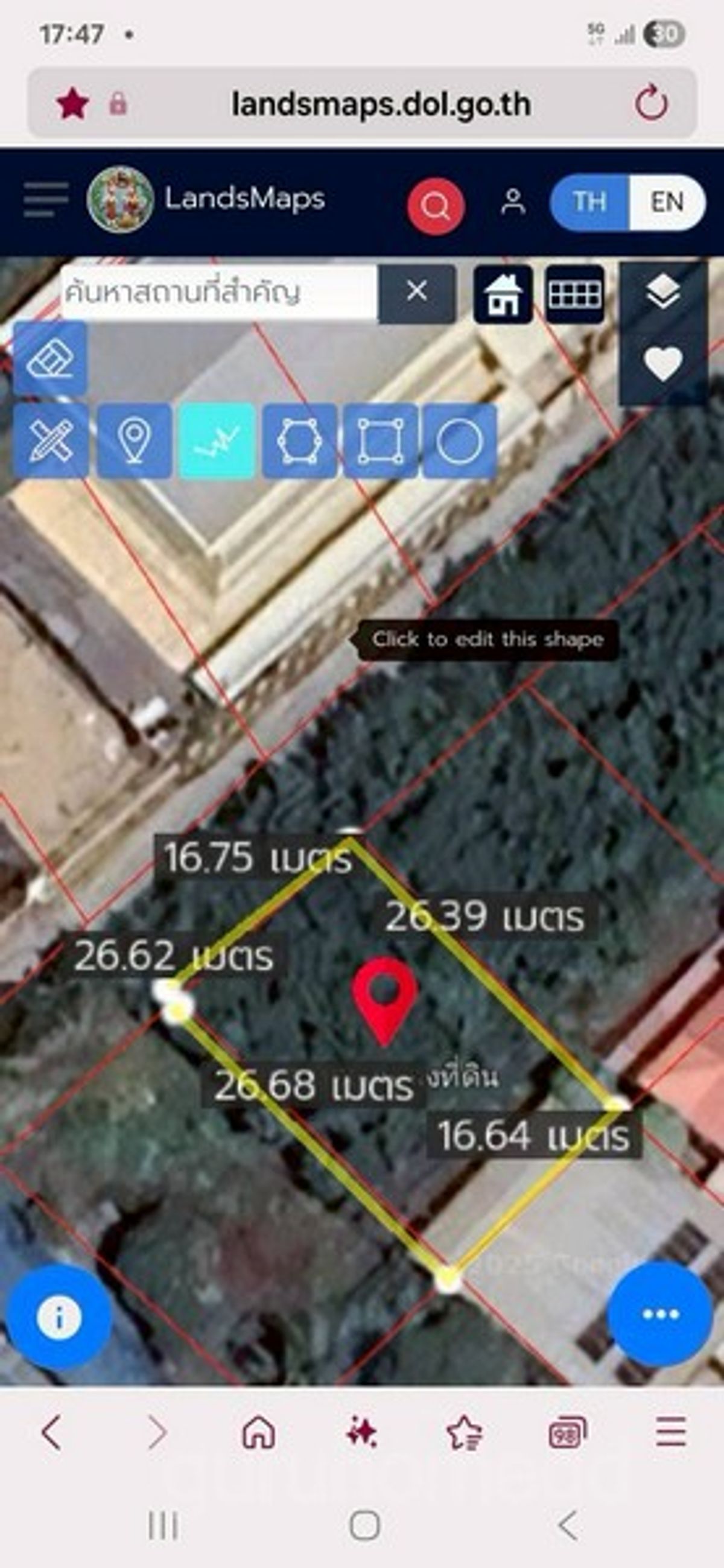The height and width of the screenshot is (1568, 724).
Task: Choose the rectangle drawing tool
Action: pyautogui.click(x=381, y=440)
